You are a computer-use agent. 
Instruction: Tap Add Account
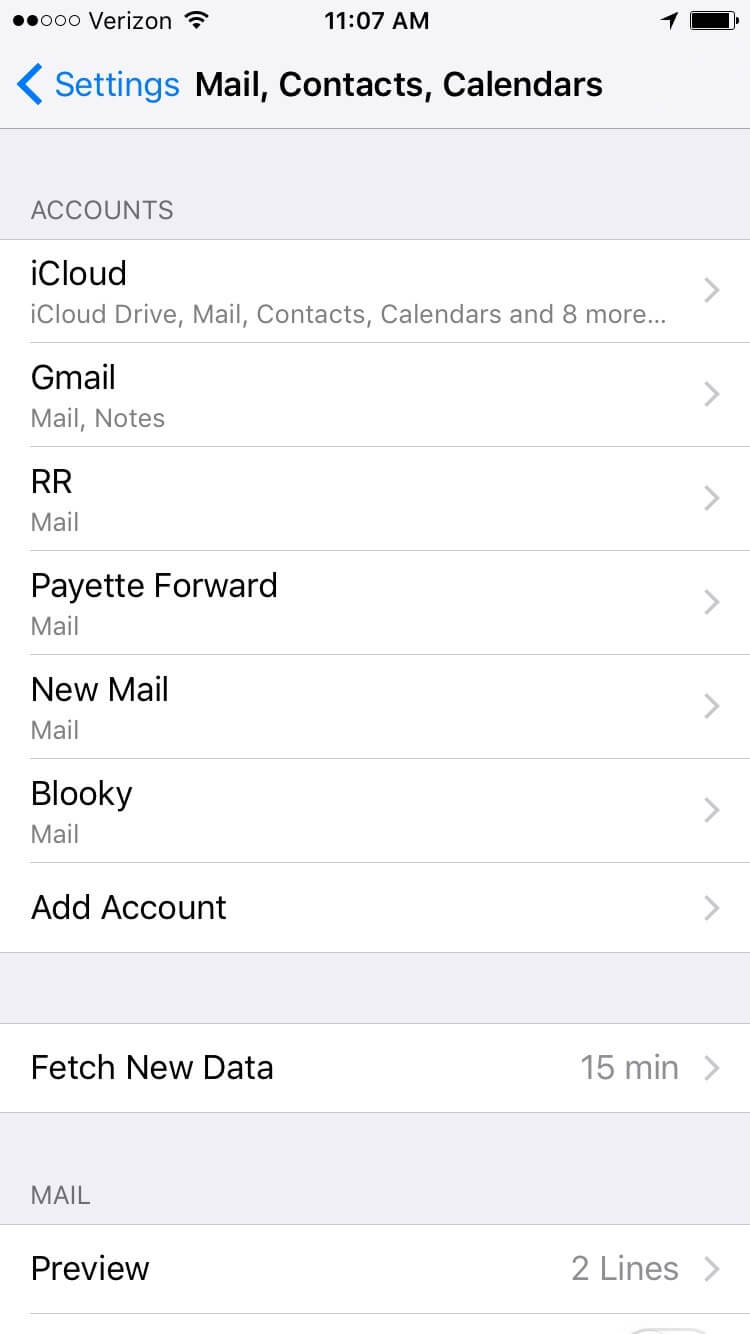375,908
